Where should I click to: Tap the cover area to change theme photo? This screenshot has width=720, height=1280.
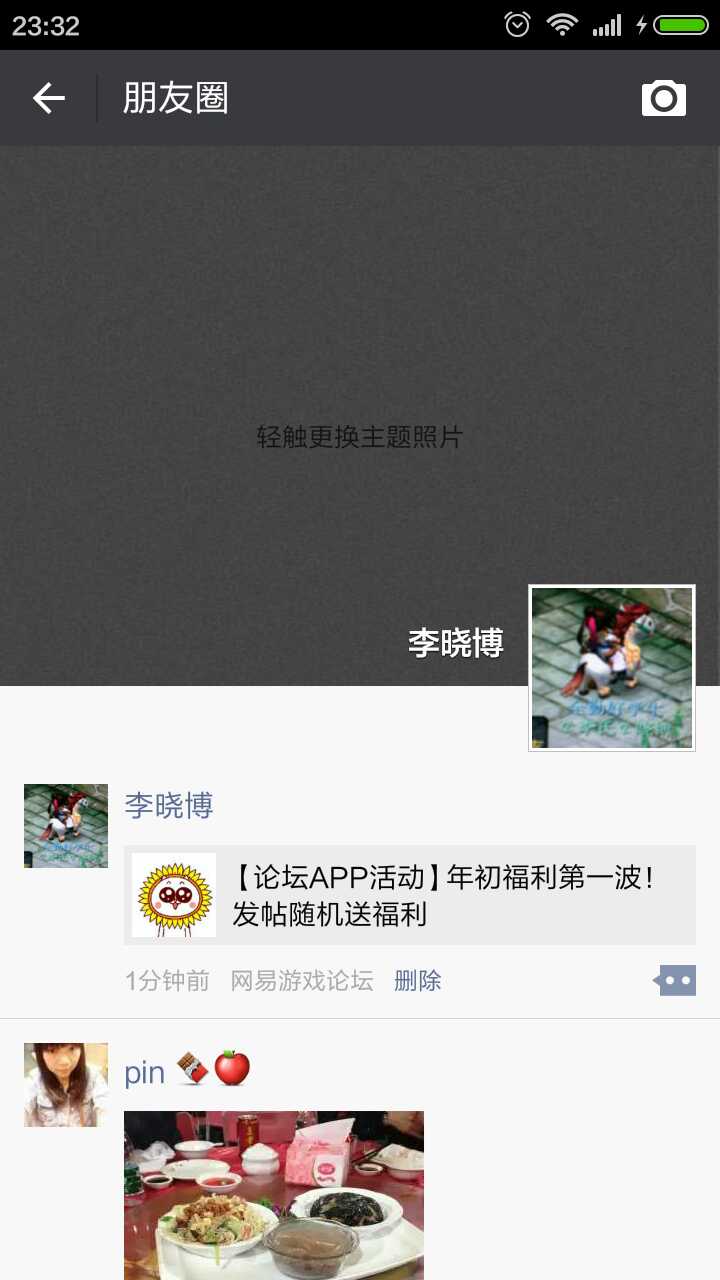tap(360, 400)
